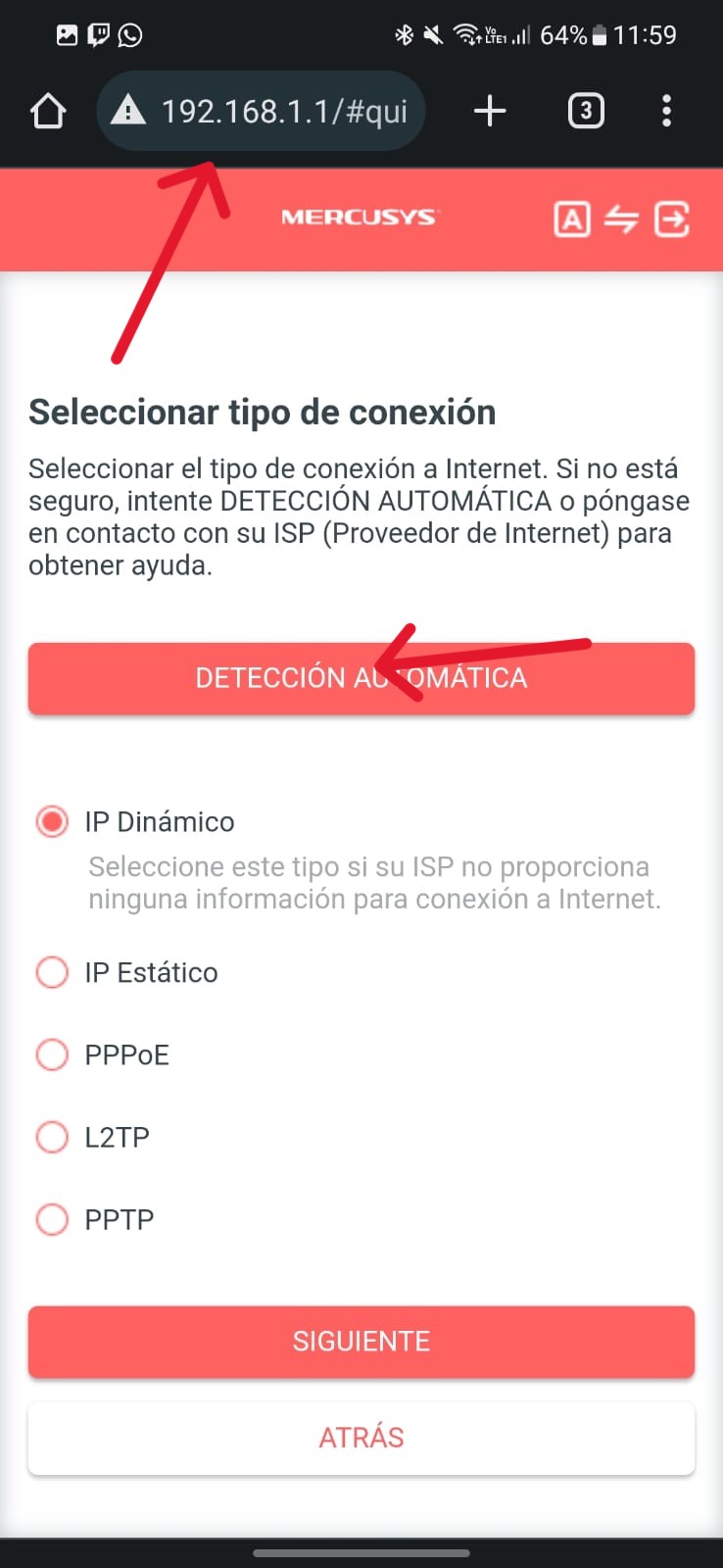This screenshot has width=723, height=1568.
Task: Open the browser overflow menu
Action: 666,112
